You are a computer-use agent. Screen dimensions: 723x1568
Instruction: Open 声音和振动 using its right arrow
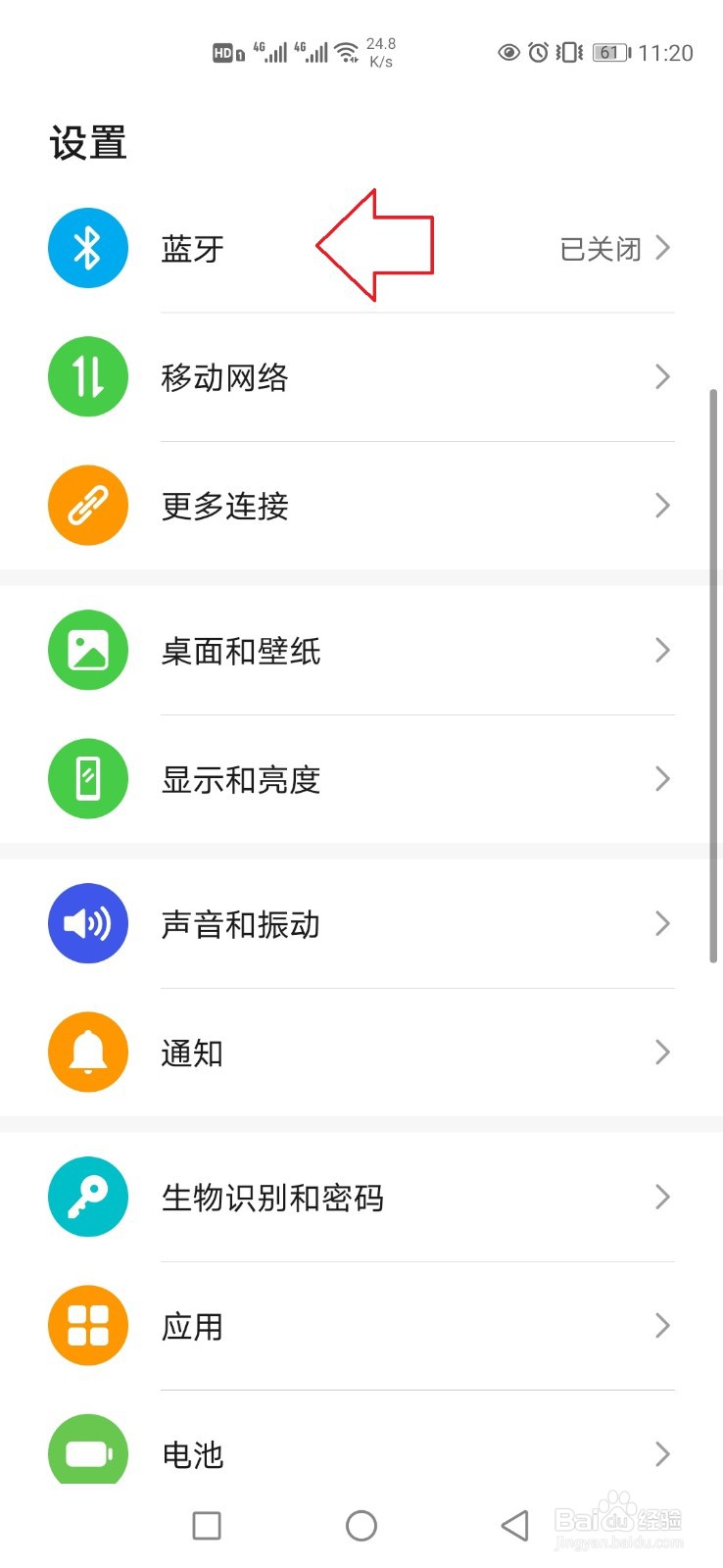[662, 922]
